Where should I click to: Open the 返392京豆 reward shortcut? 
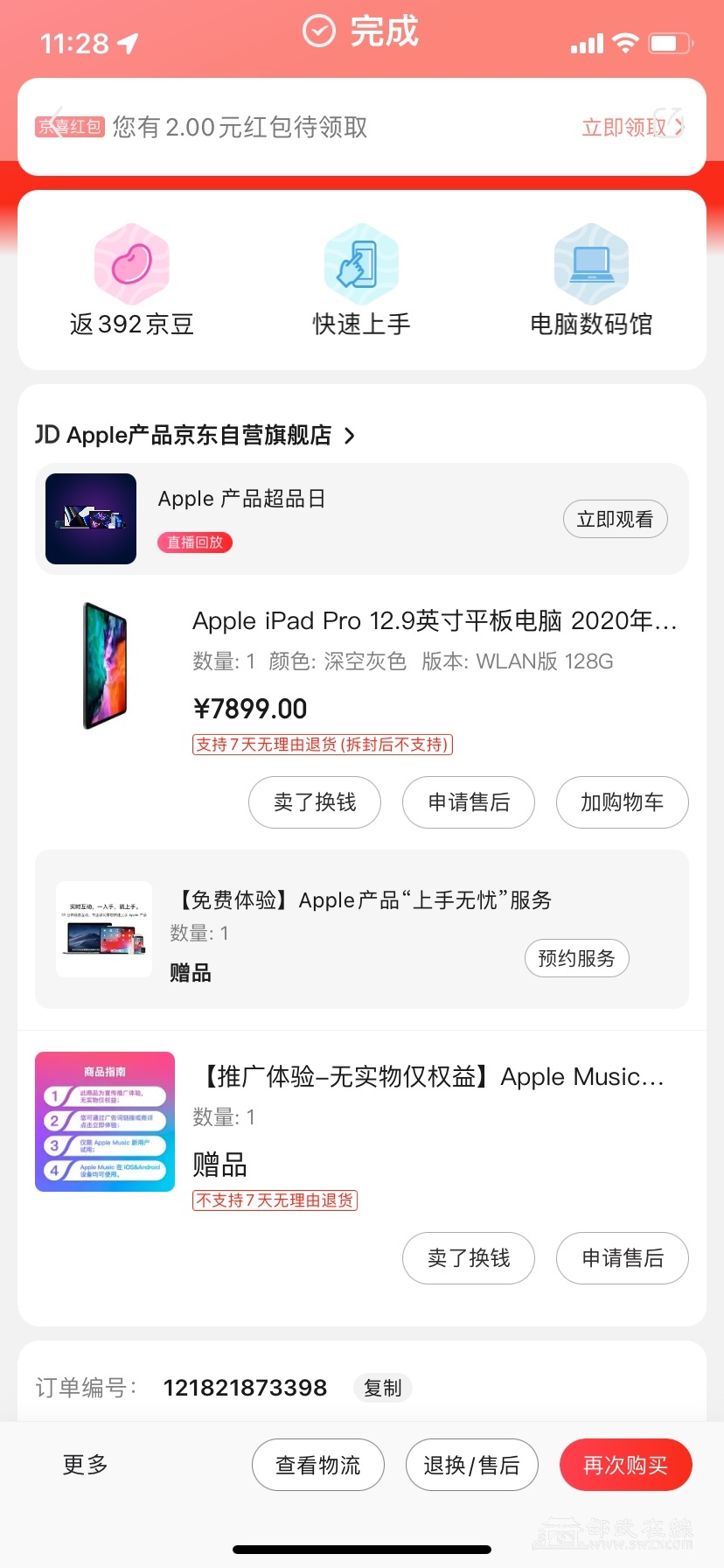tap(132, 280)
